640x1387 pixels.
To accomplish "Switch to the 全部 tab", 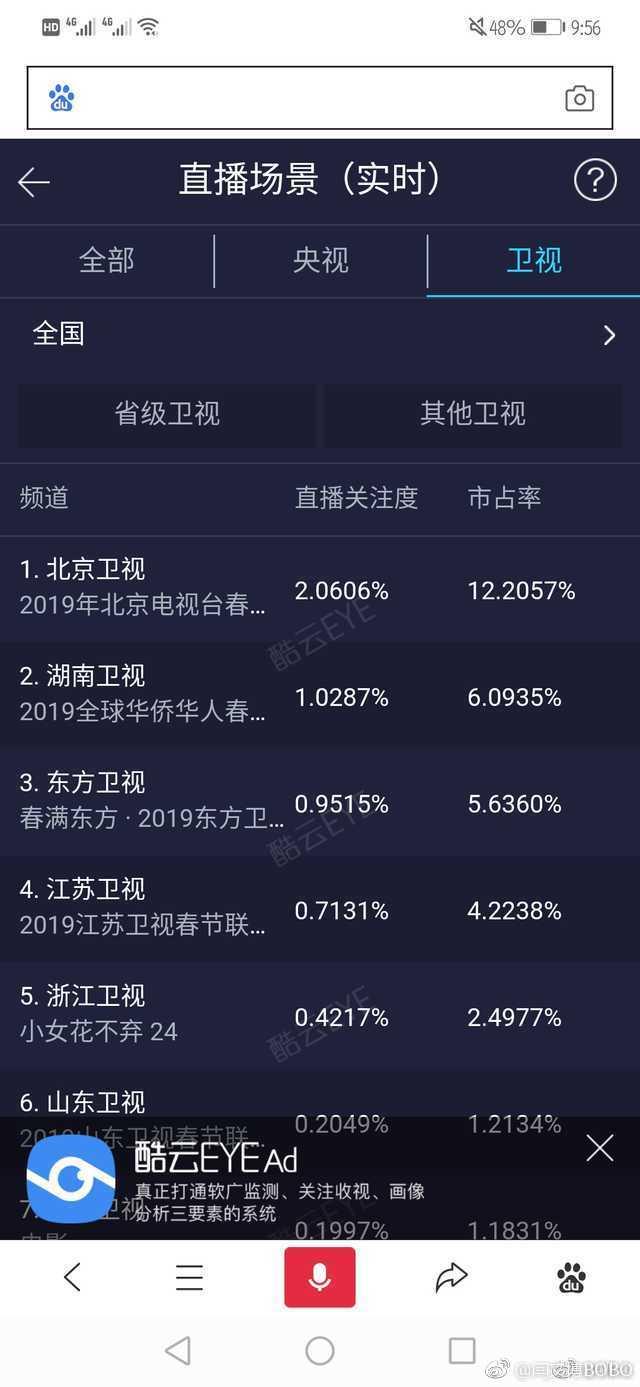I will 106,261.
